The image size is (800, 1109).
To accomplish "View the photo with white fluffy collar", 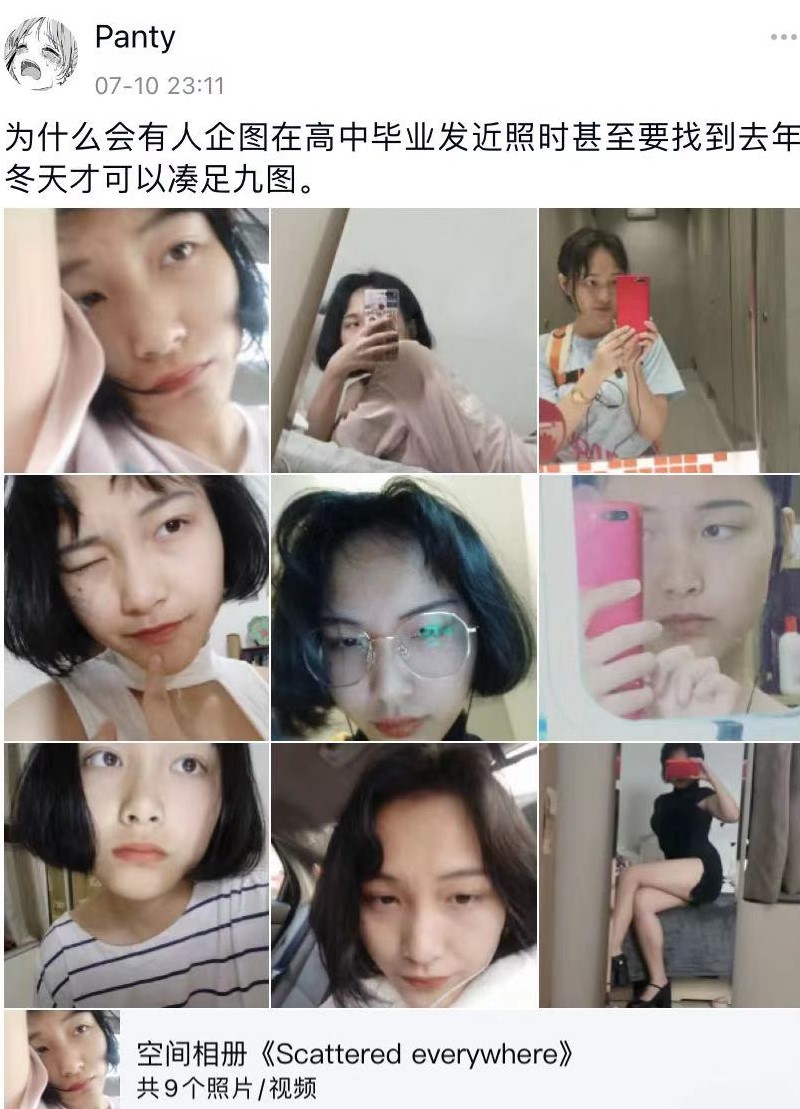I will click(404, 874).
